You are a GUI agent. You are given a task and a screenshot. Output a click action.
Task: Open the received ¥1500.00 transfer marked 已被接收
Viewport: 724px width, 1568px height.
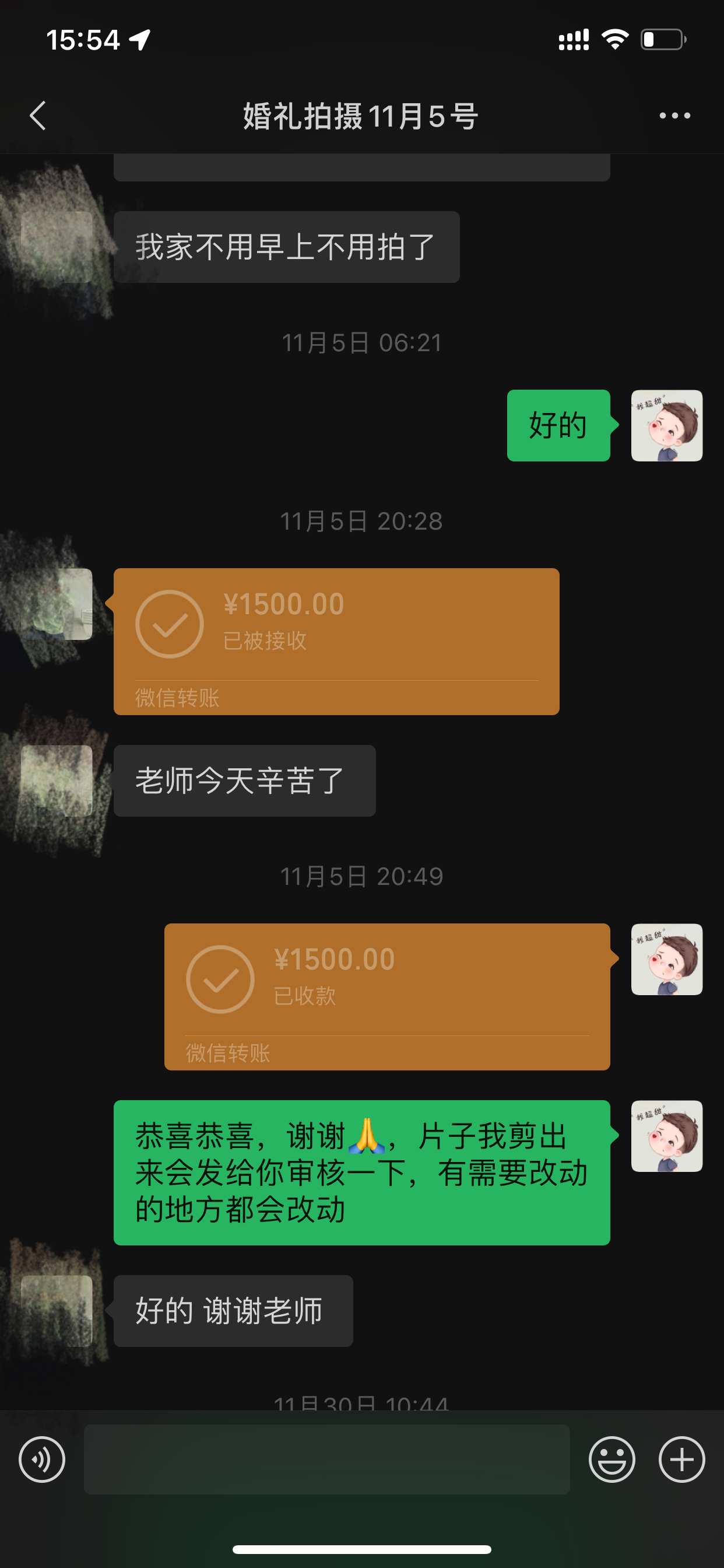point(336,642)
